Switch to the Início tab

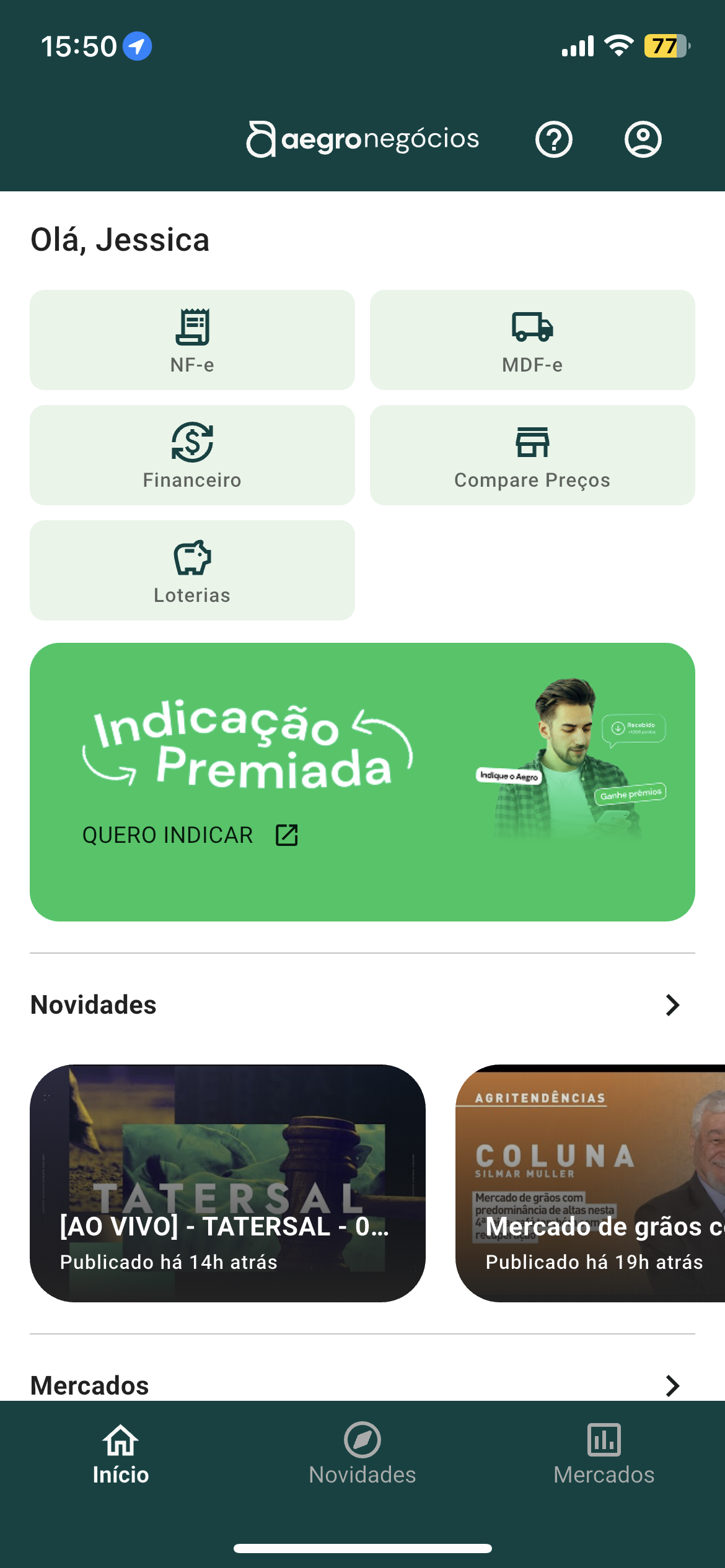[121, 1454]
